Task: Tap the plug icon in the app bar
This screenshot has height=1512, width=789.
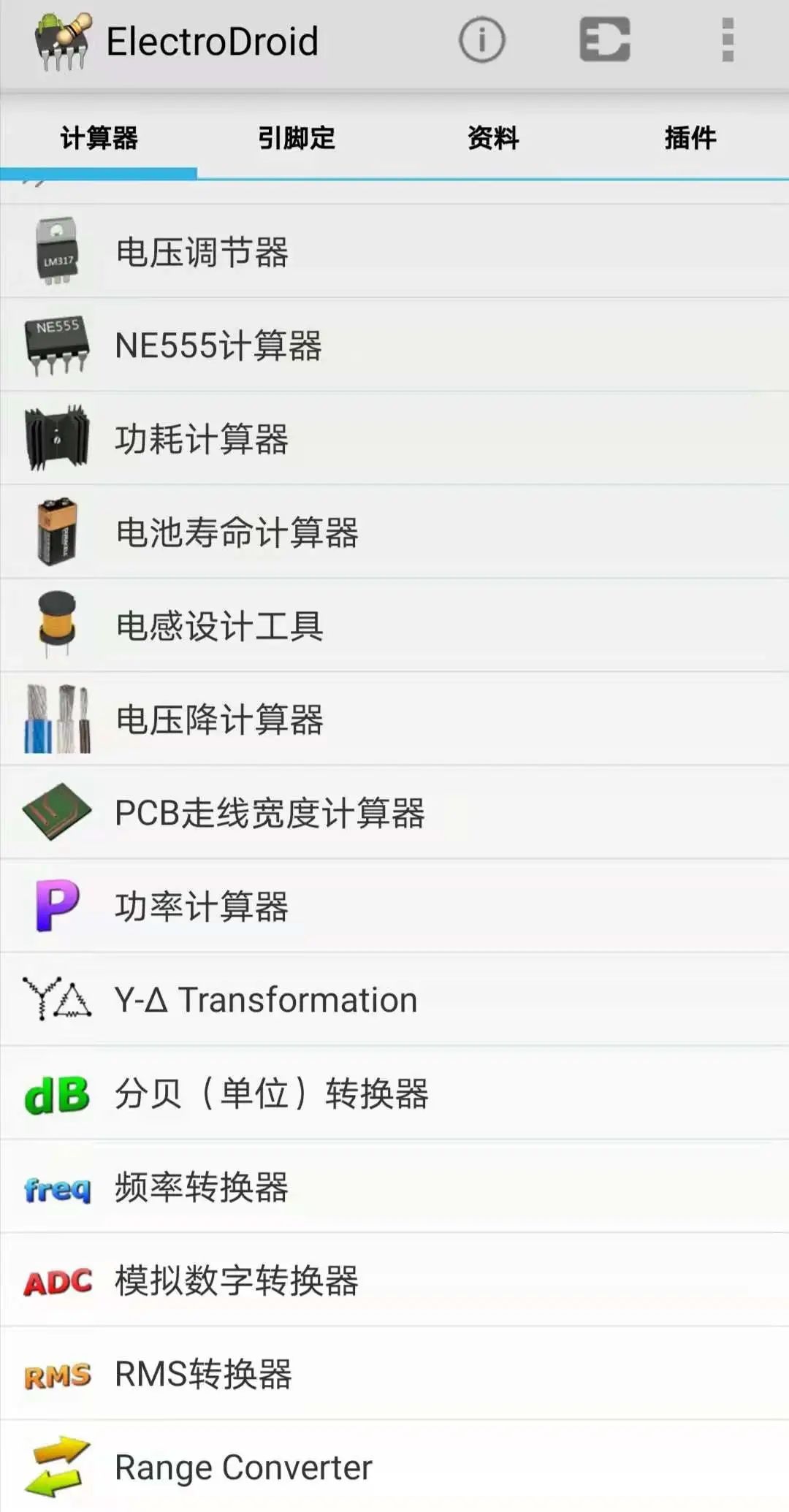Action: 605,40
